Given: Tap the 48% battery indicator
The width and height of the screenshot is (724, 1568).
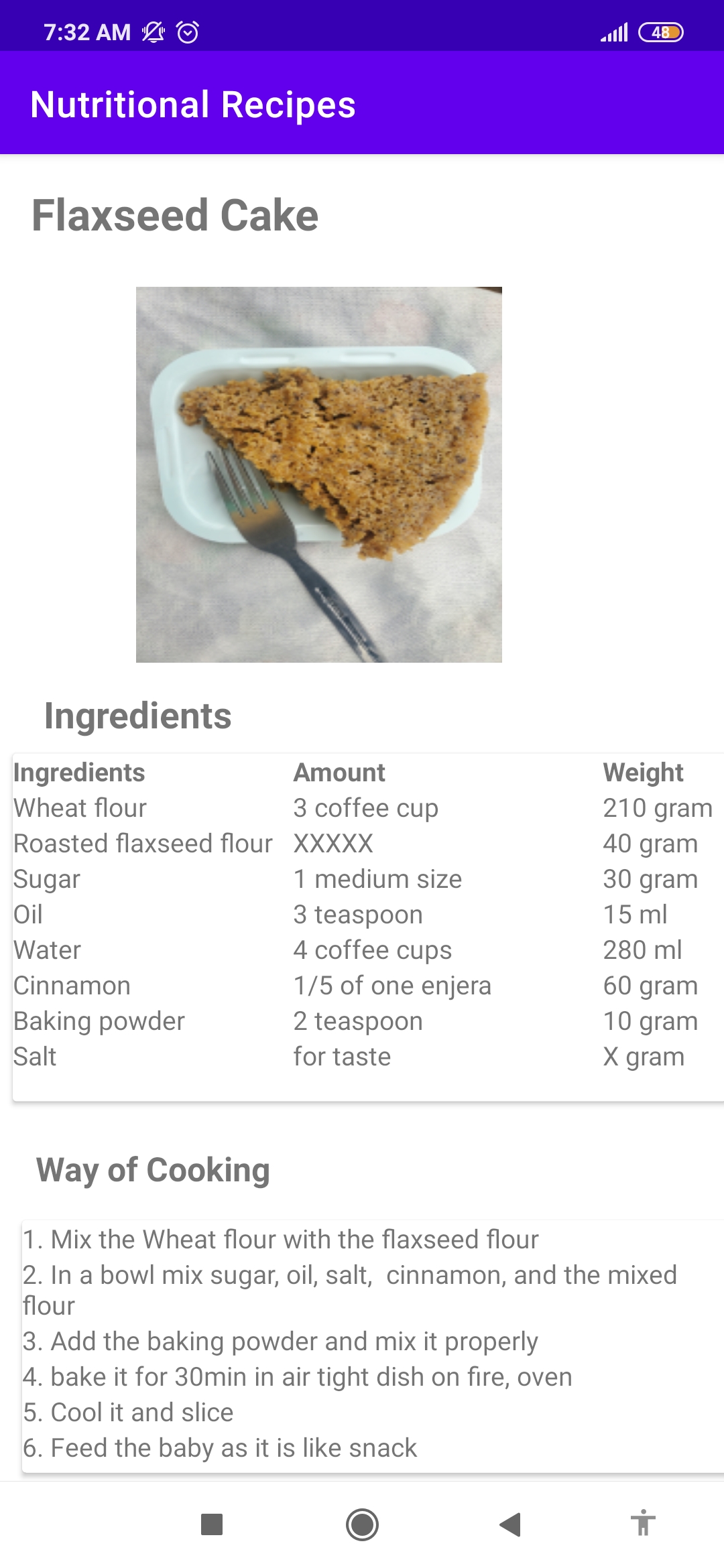Looking at the screenshot, I should 661,30.
